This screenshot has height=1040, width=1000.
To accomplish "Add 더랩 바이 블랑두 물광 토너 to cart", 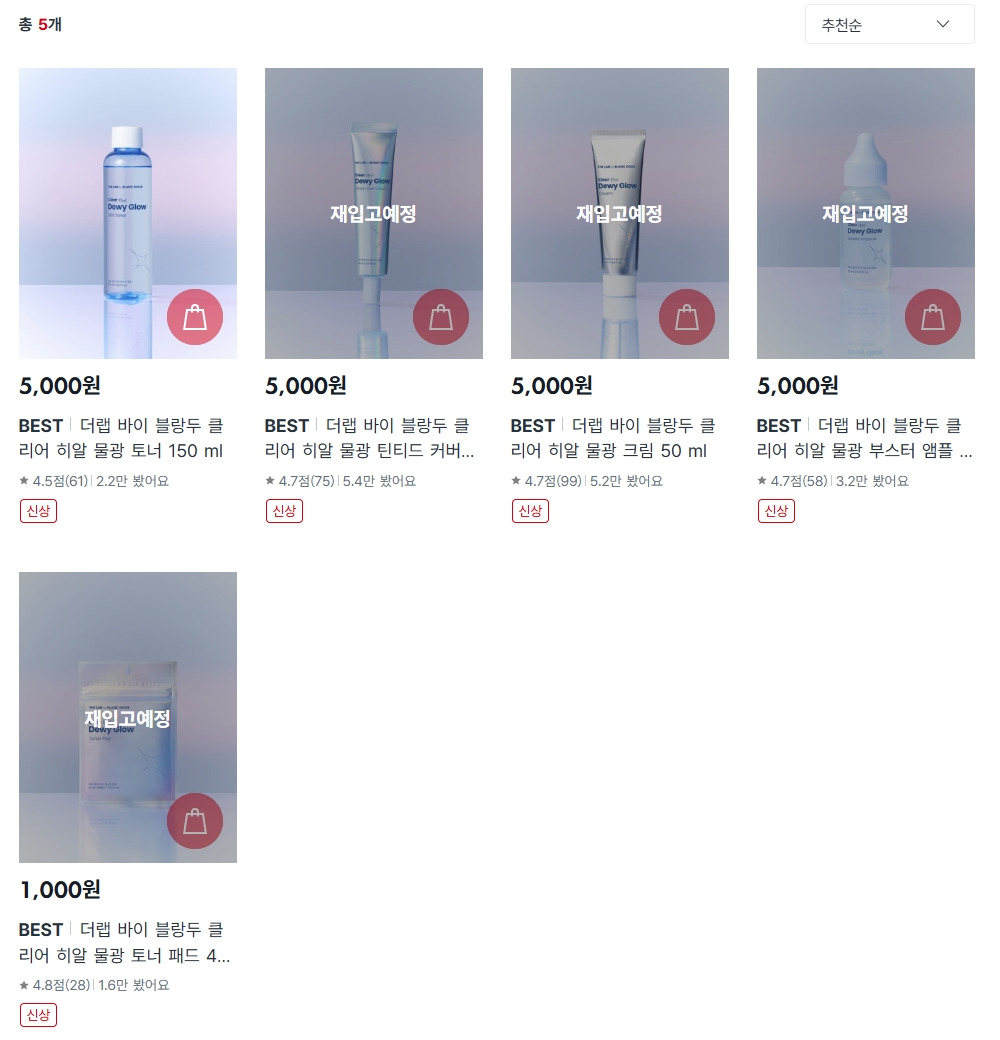I will click(x=195, y=317).
